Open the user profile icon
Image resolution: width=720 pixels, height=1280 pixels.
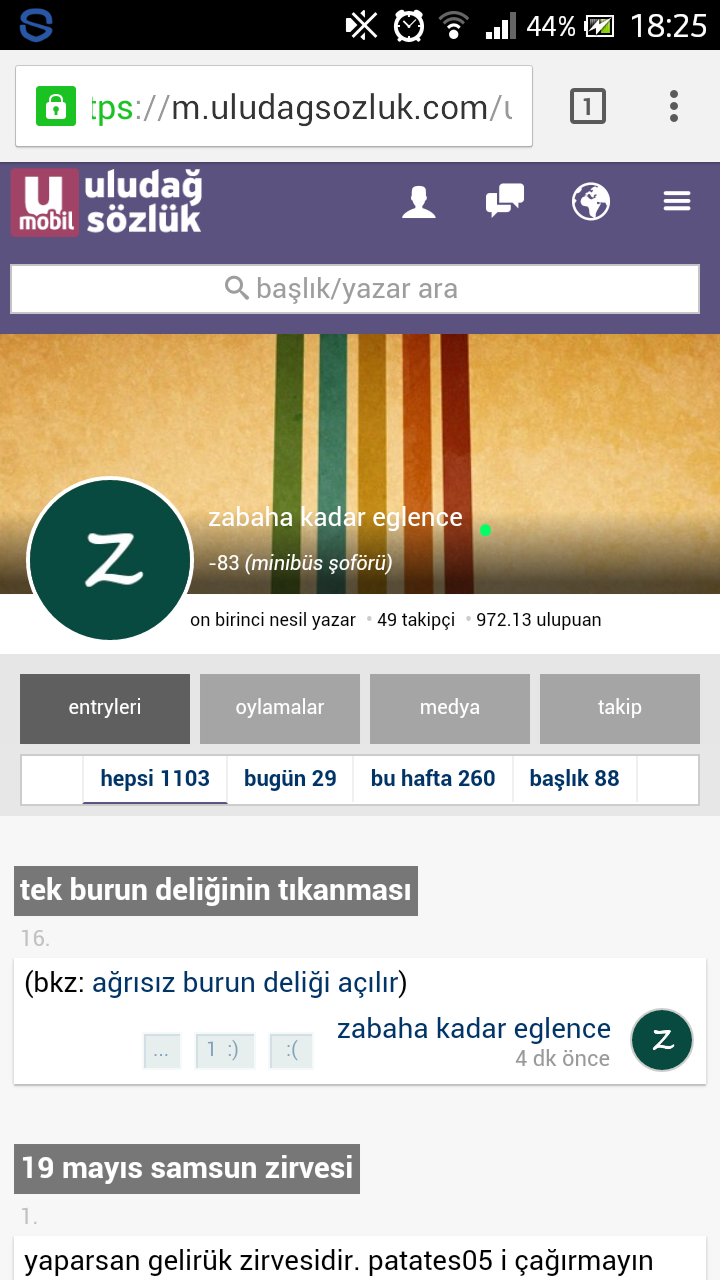[x=418, y=202]
